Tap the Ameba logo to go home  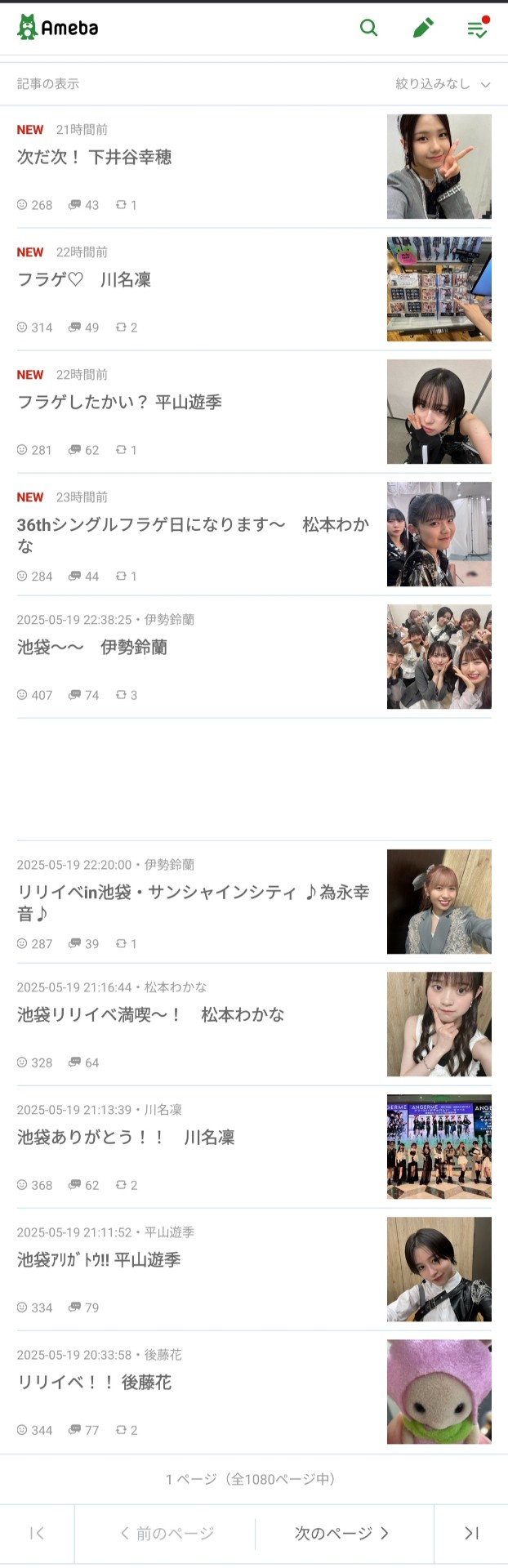click(x=58, y=28)
